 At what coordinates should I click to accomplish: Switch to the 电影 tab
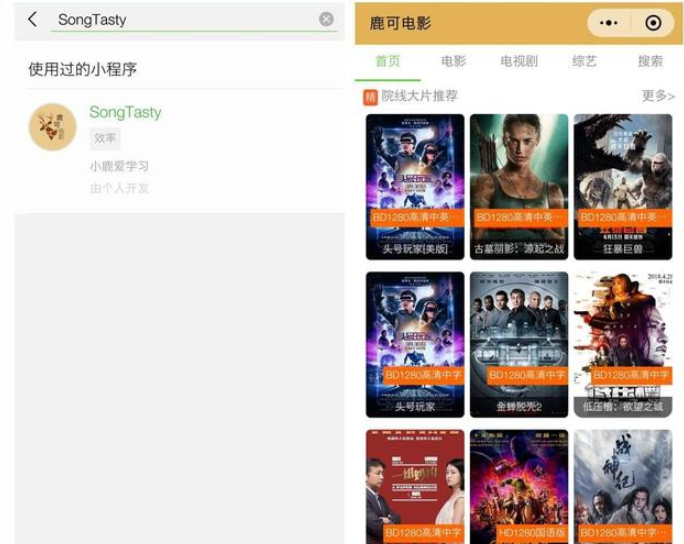(453, 61)
